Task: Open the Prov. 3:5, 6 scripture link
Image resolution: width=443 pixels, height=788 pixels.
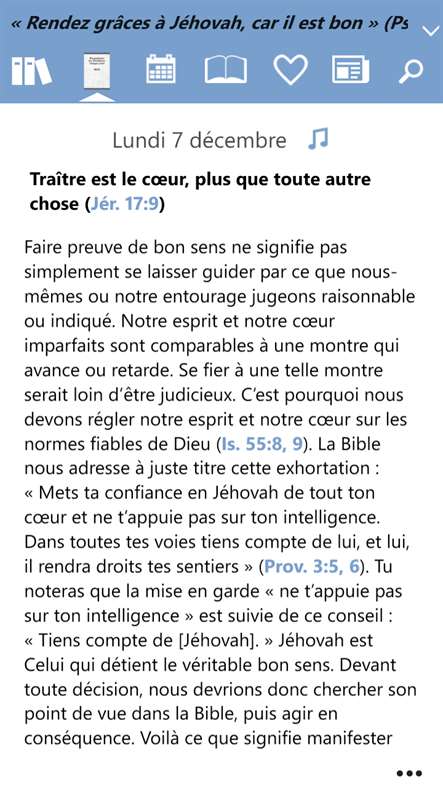Action: (312, 567)
